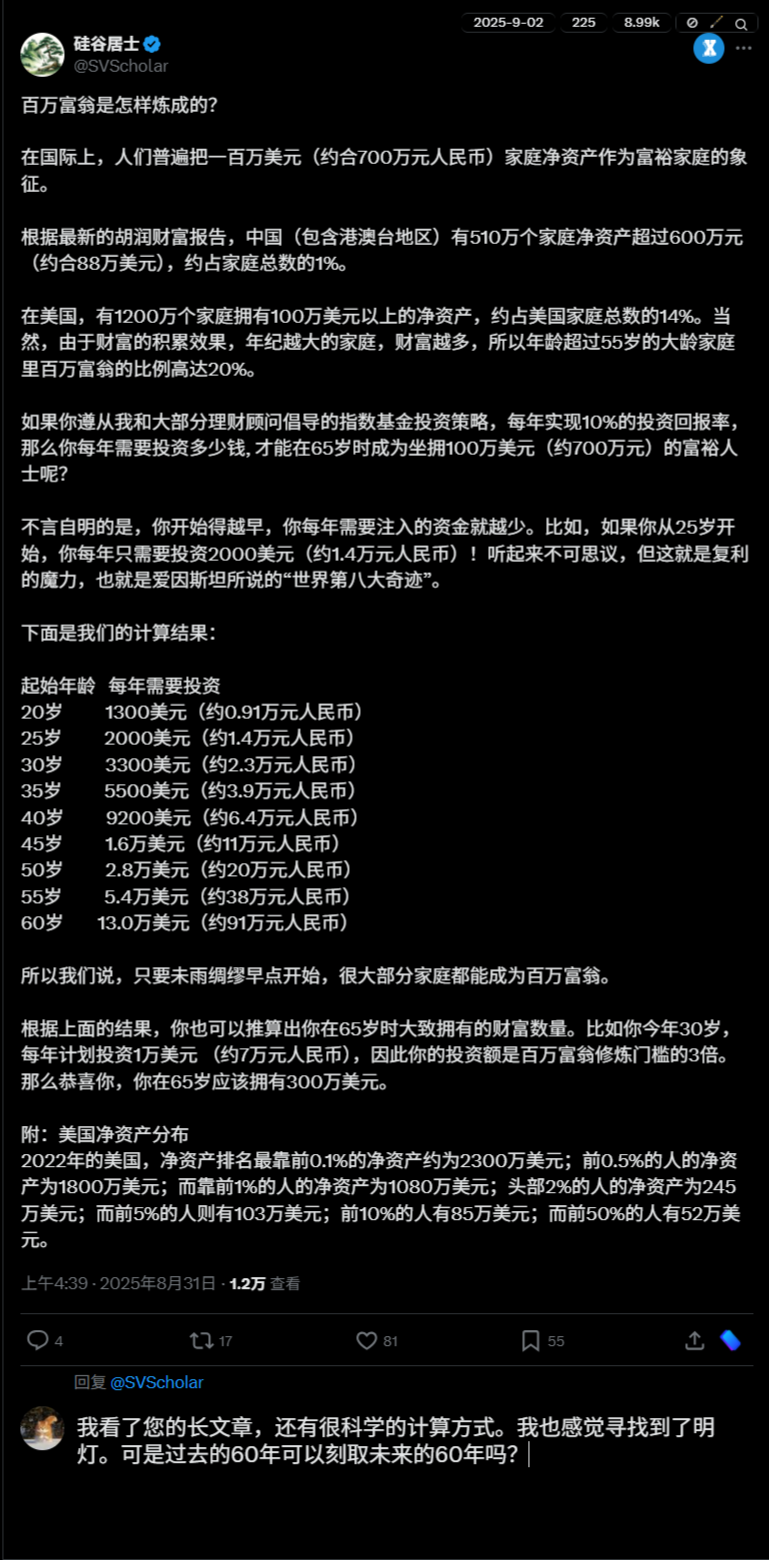Open 硅谷居士's profile avatar

42,54
